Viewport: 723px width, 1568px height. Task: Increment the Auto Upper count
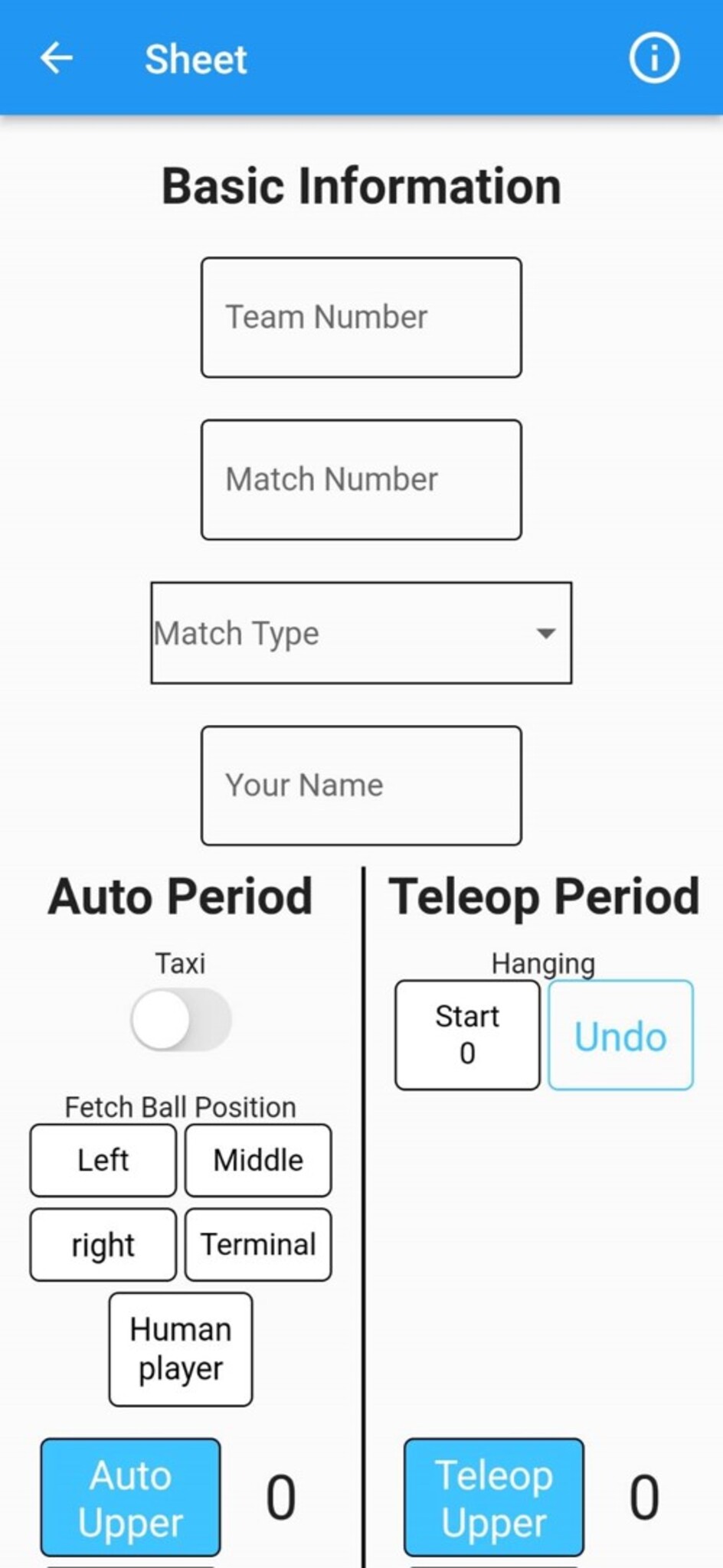(x=130, y=1497)
